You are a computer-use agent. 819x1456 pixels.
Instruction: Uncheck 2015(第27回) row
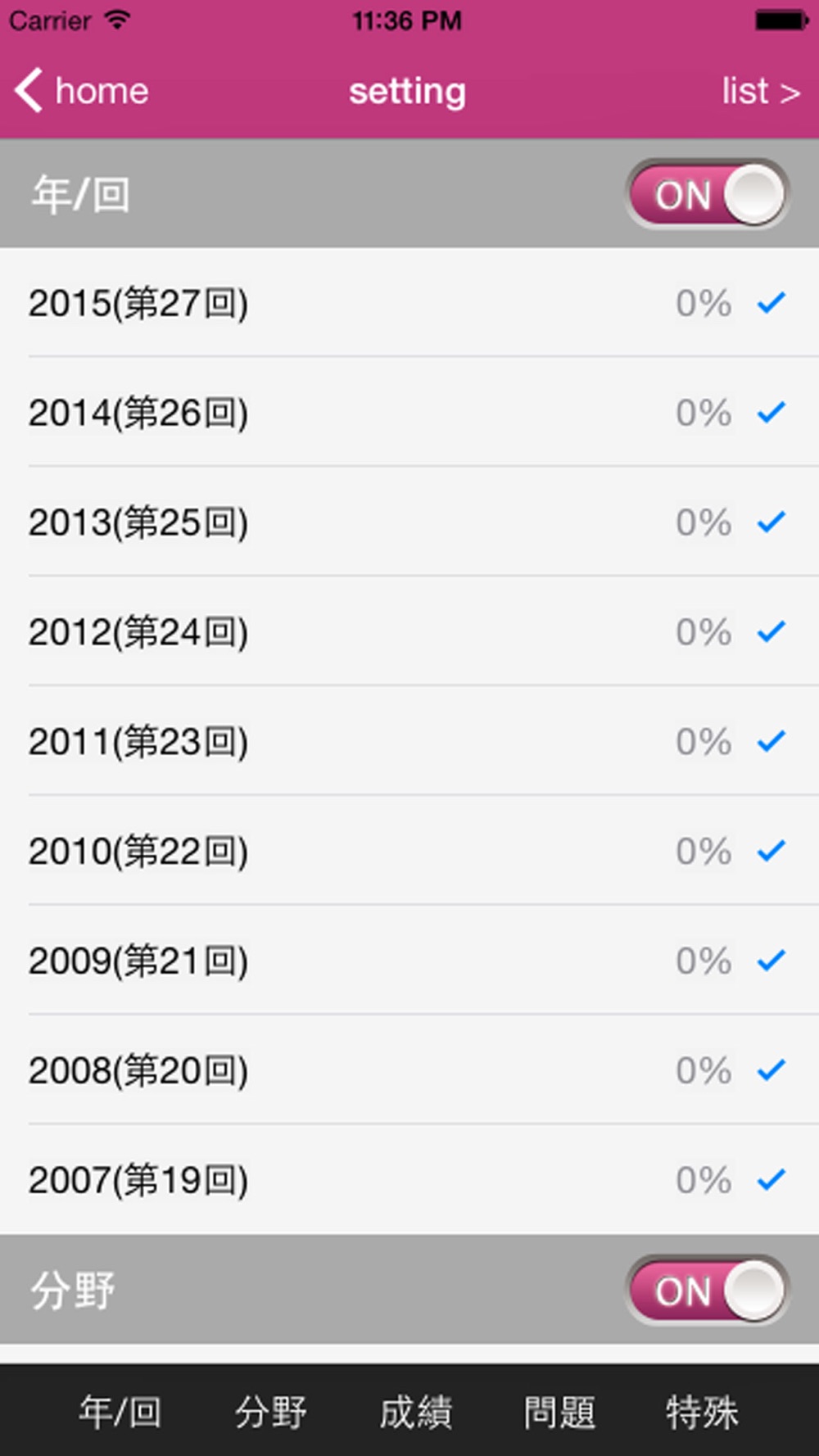coord(409,302)
